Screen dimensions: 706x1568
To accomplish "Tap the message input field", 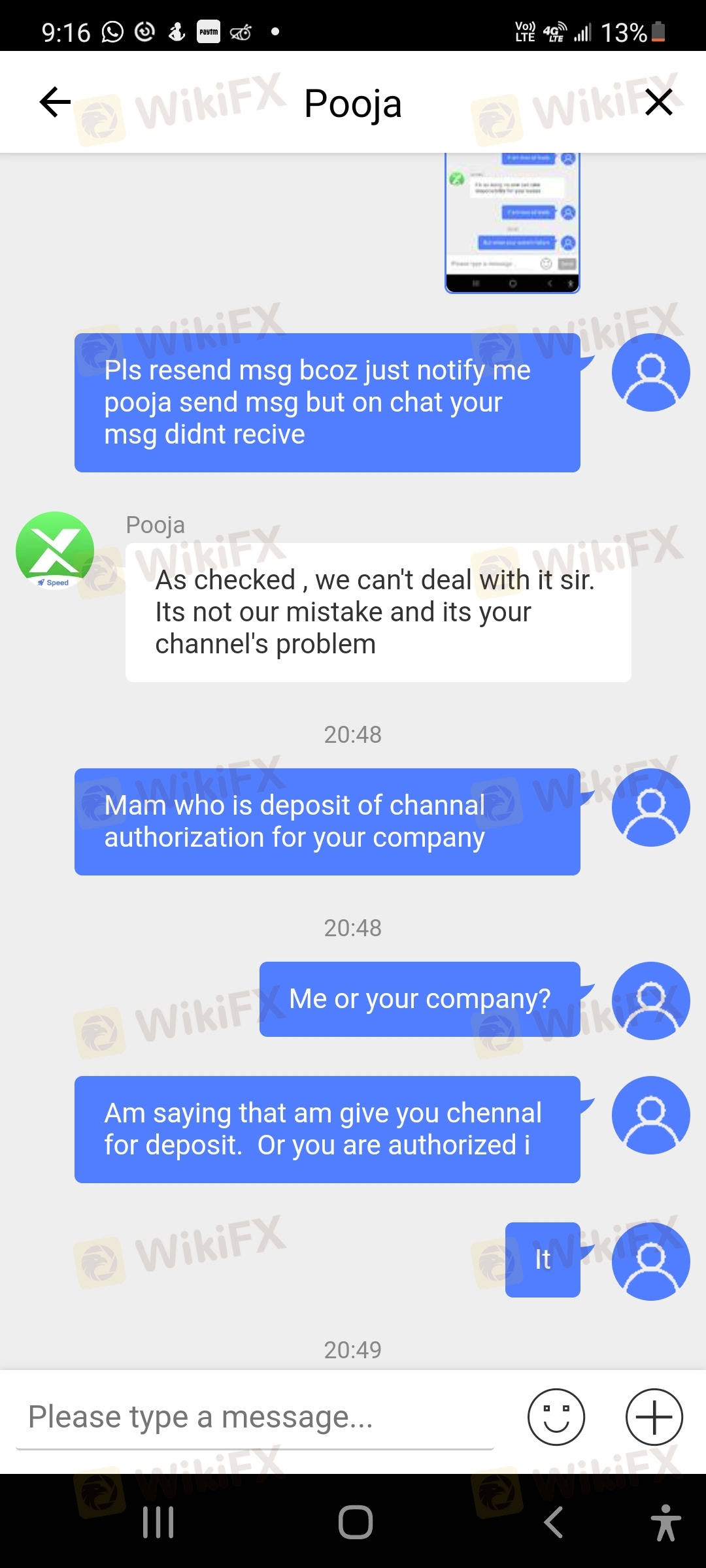I will [255, 1416].
